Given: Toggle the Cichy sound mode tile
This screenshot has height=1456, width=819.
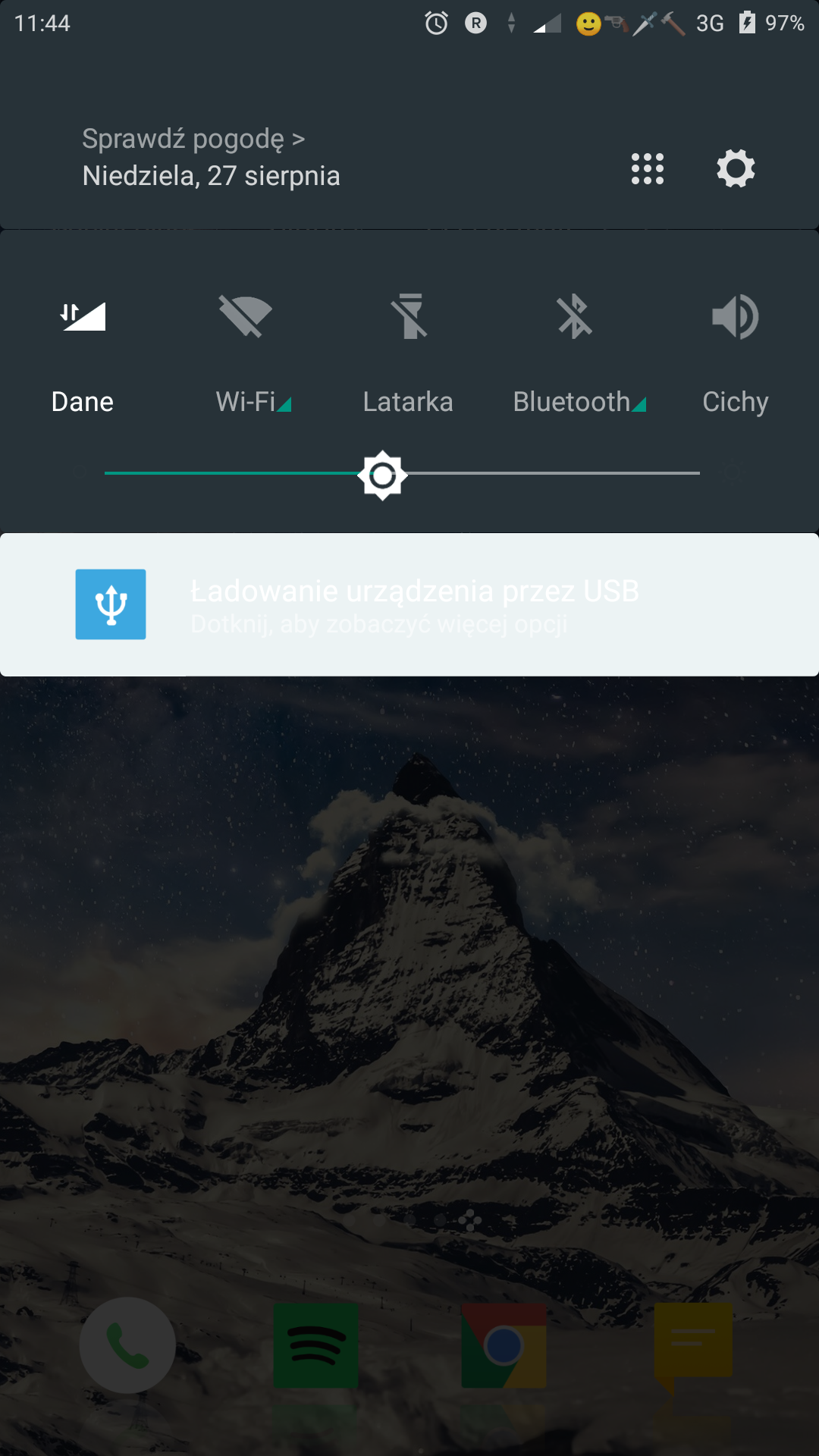Looking at the screenshot, I should coord(735,317).
